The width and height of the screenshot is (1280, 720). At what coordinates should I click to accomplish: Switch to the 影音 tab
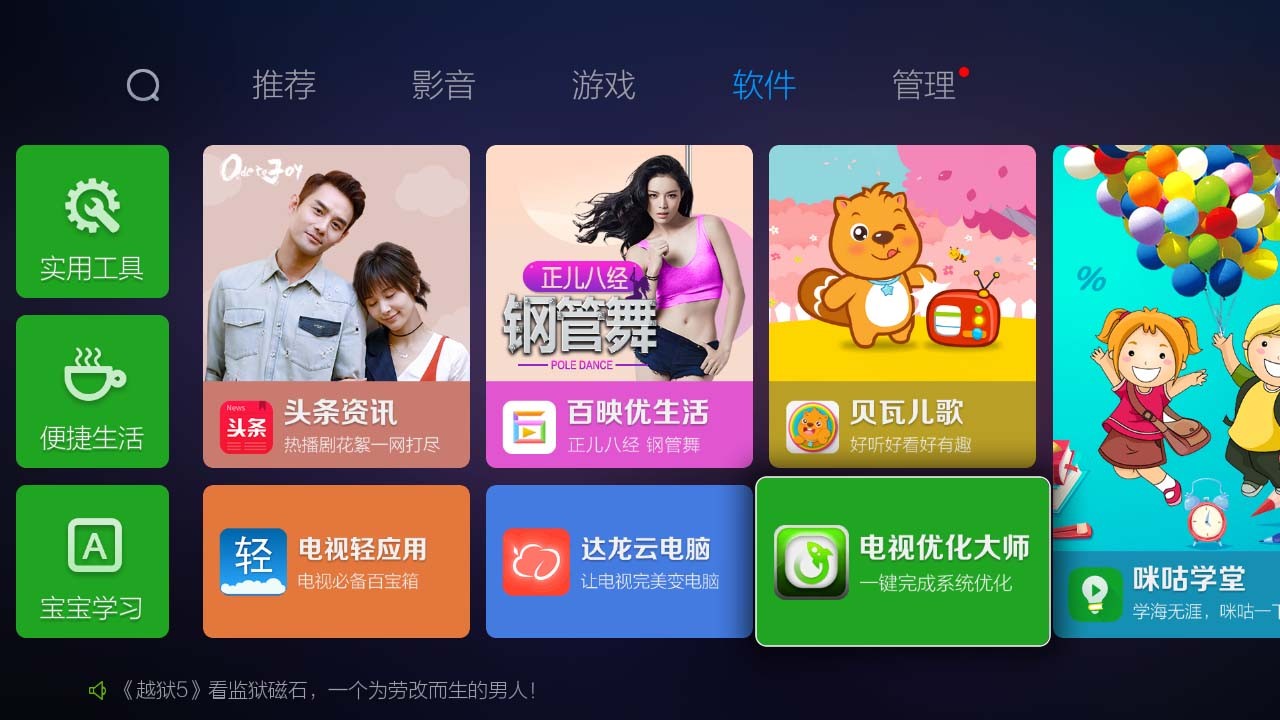(443, 85)
